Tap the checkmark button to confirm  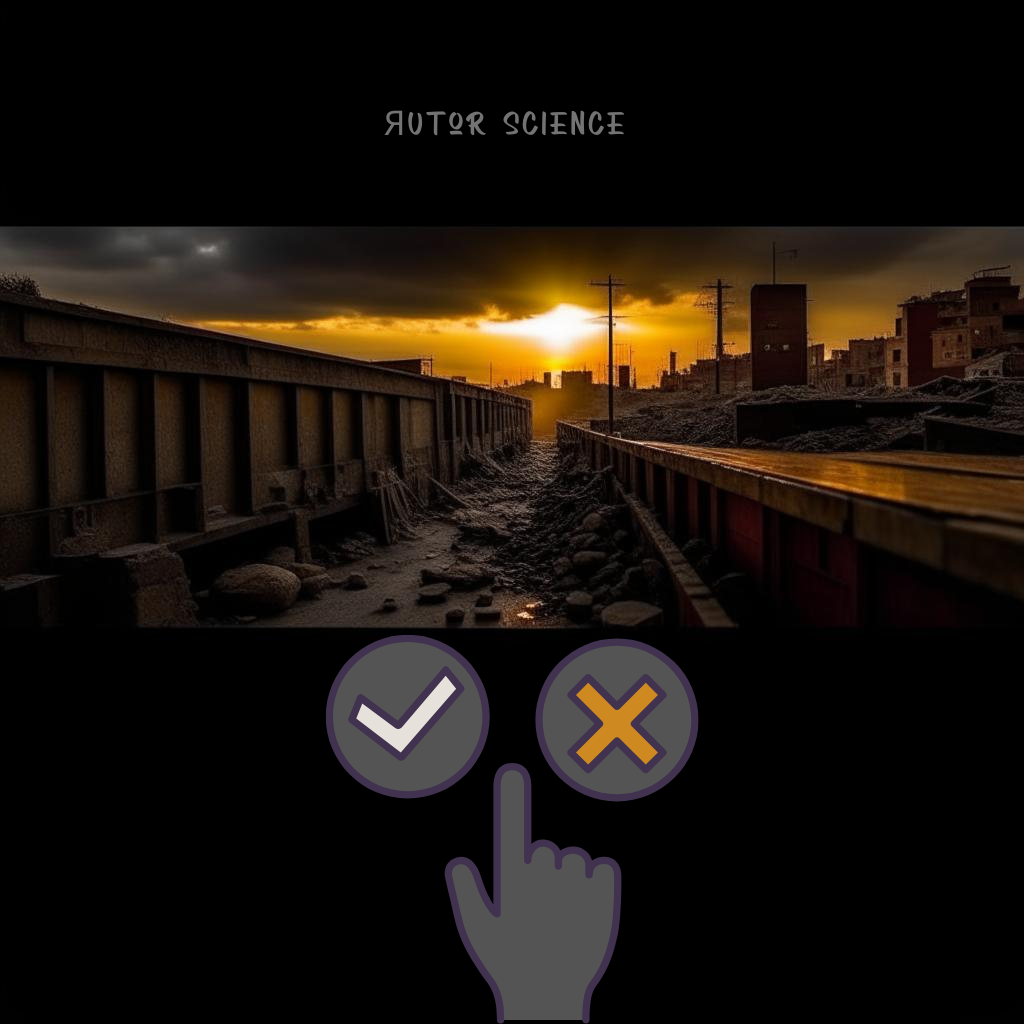tap(407, 716)
